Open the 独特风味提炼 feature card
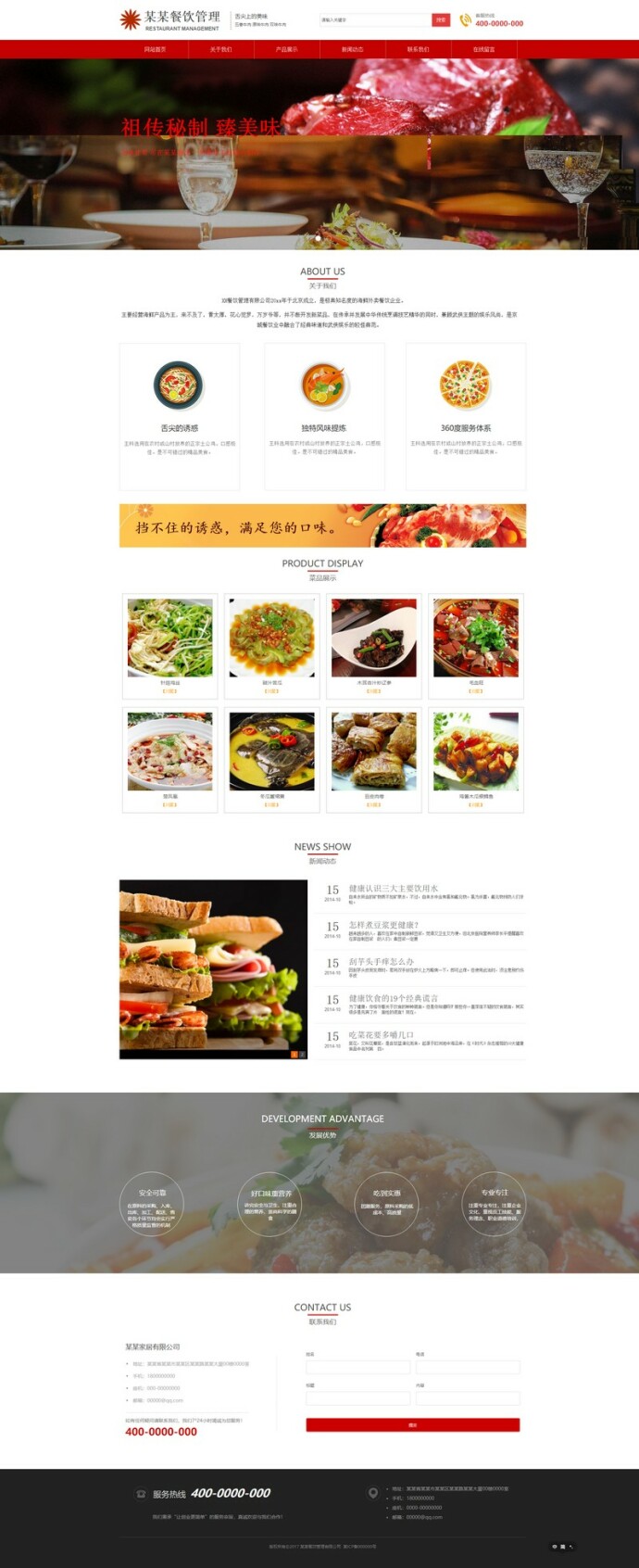The height and width of the screenshot is (1568, 639). coord(323,415)
